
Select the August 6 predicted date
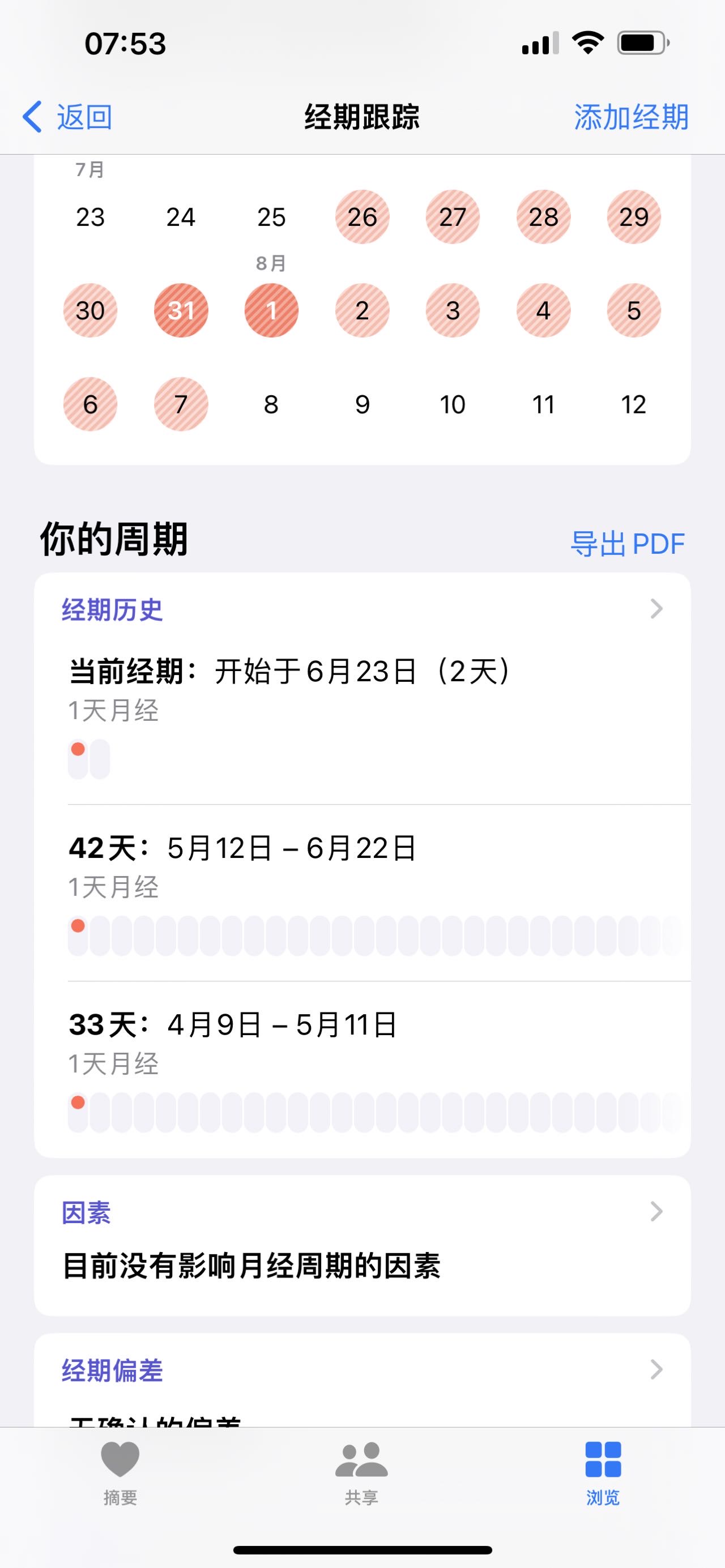pos(90,404)
